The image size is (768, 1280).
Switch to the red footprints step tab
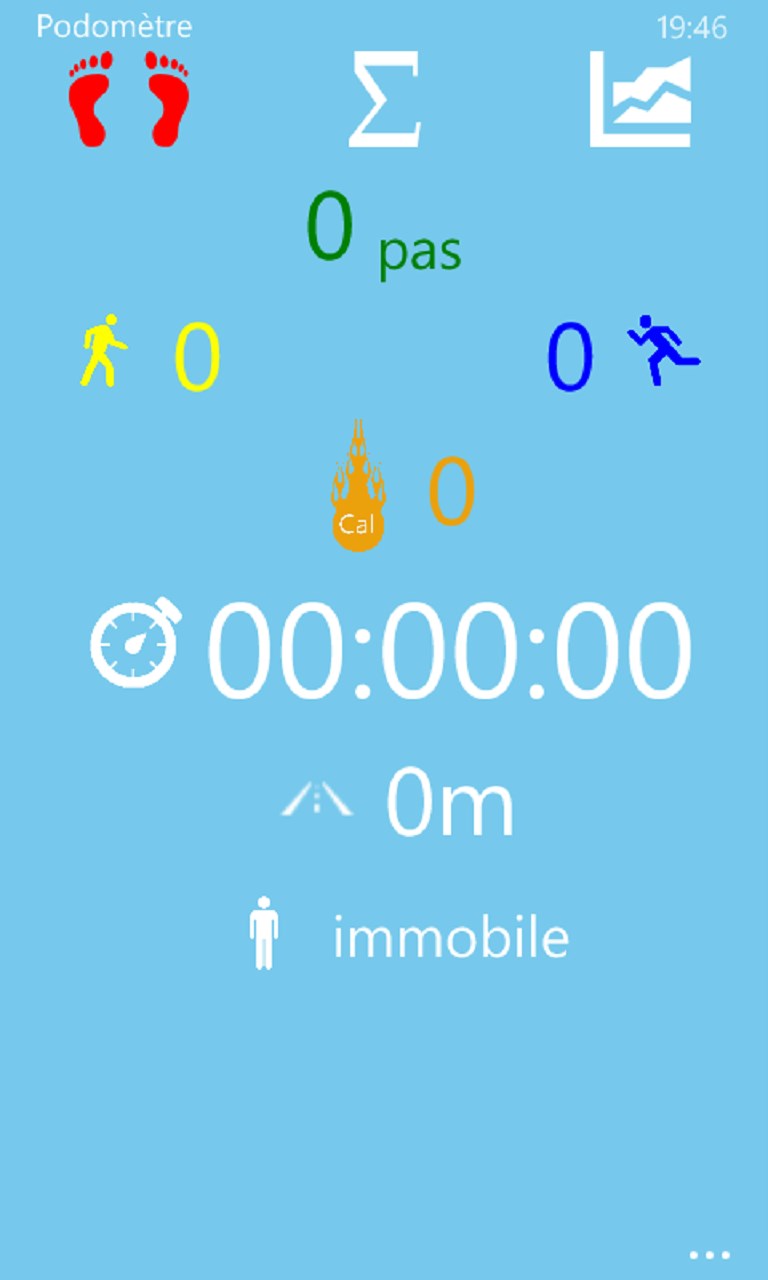click(129, 99)
